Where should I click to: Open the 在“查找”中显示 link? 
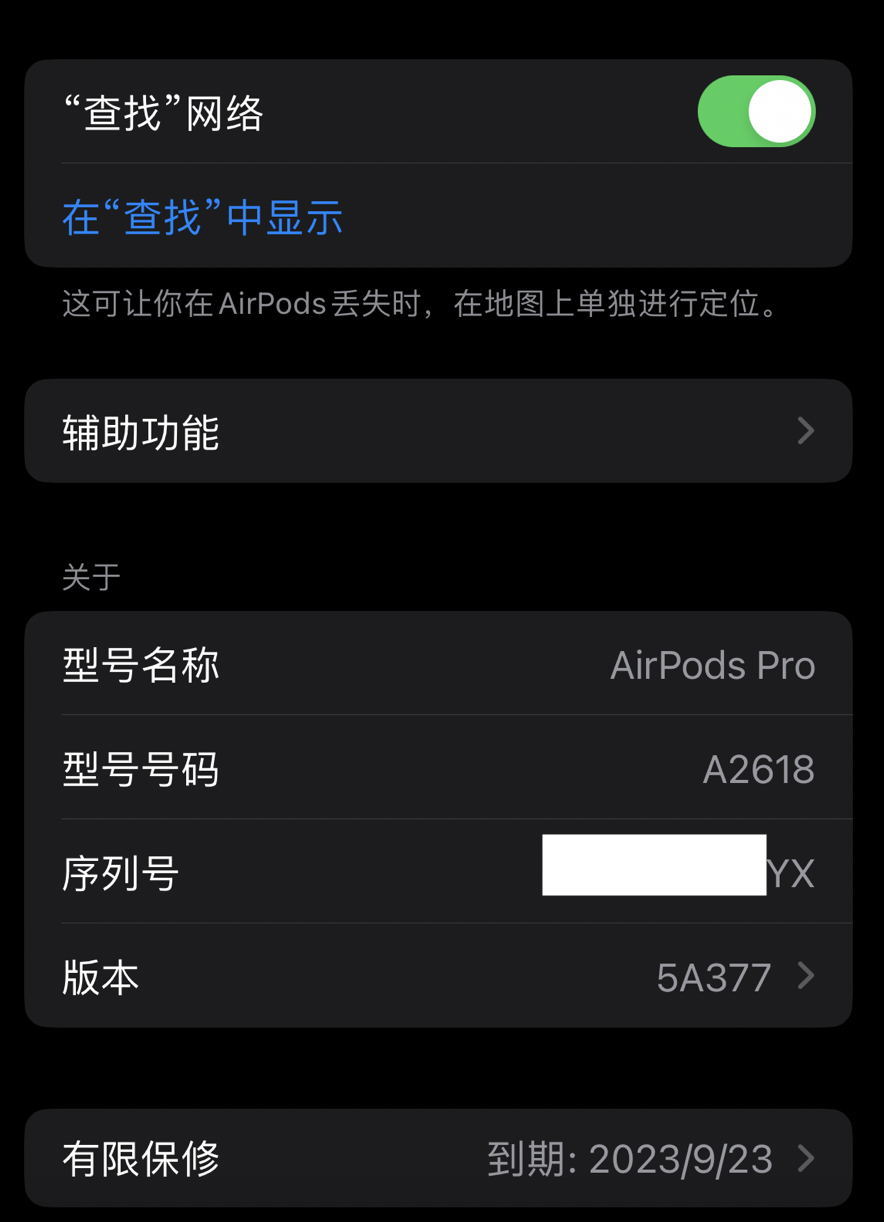pyautogui.click(x=203, y=217)
